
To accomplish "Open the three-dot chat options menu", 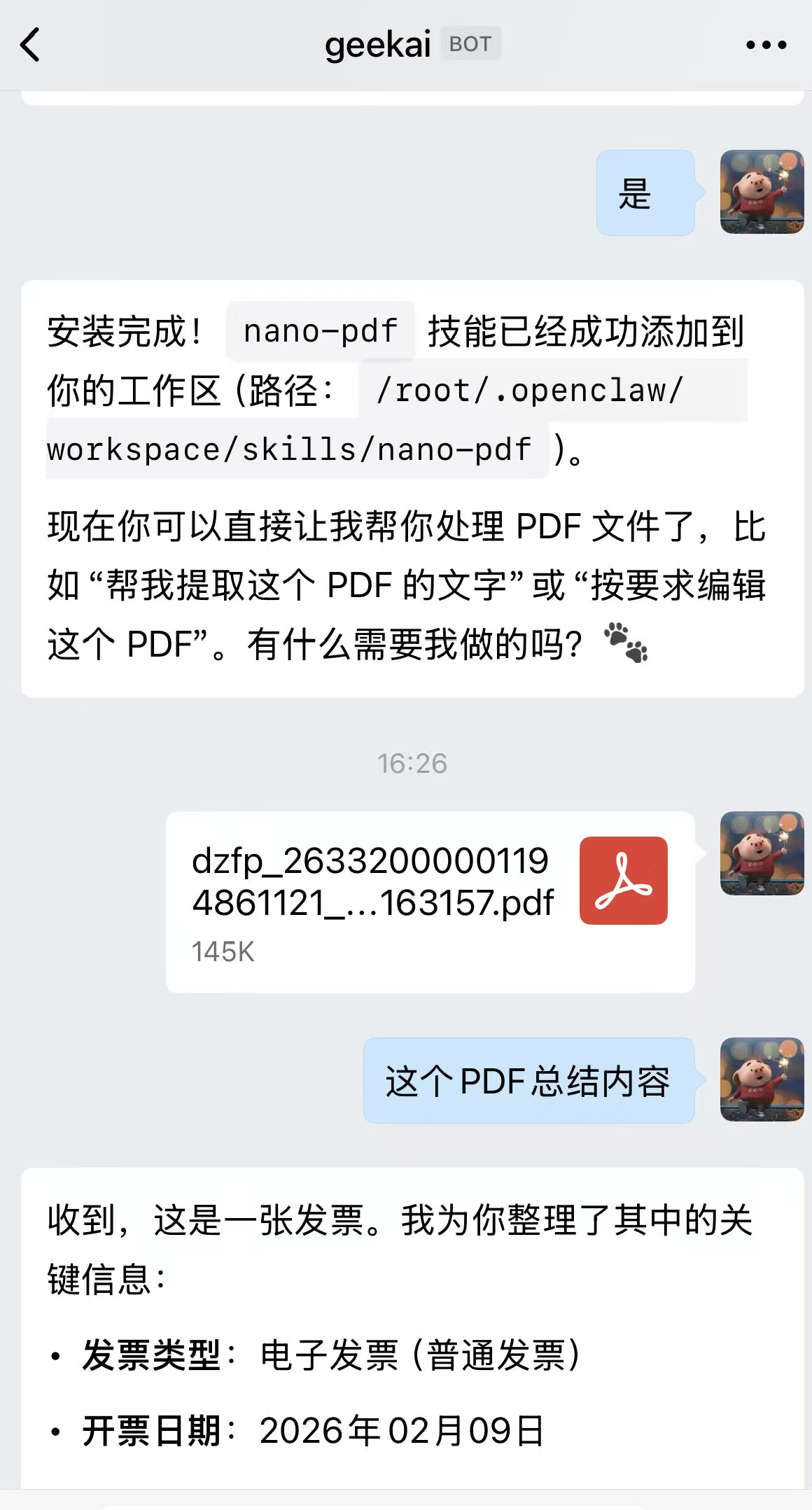I will 766,46.
